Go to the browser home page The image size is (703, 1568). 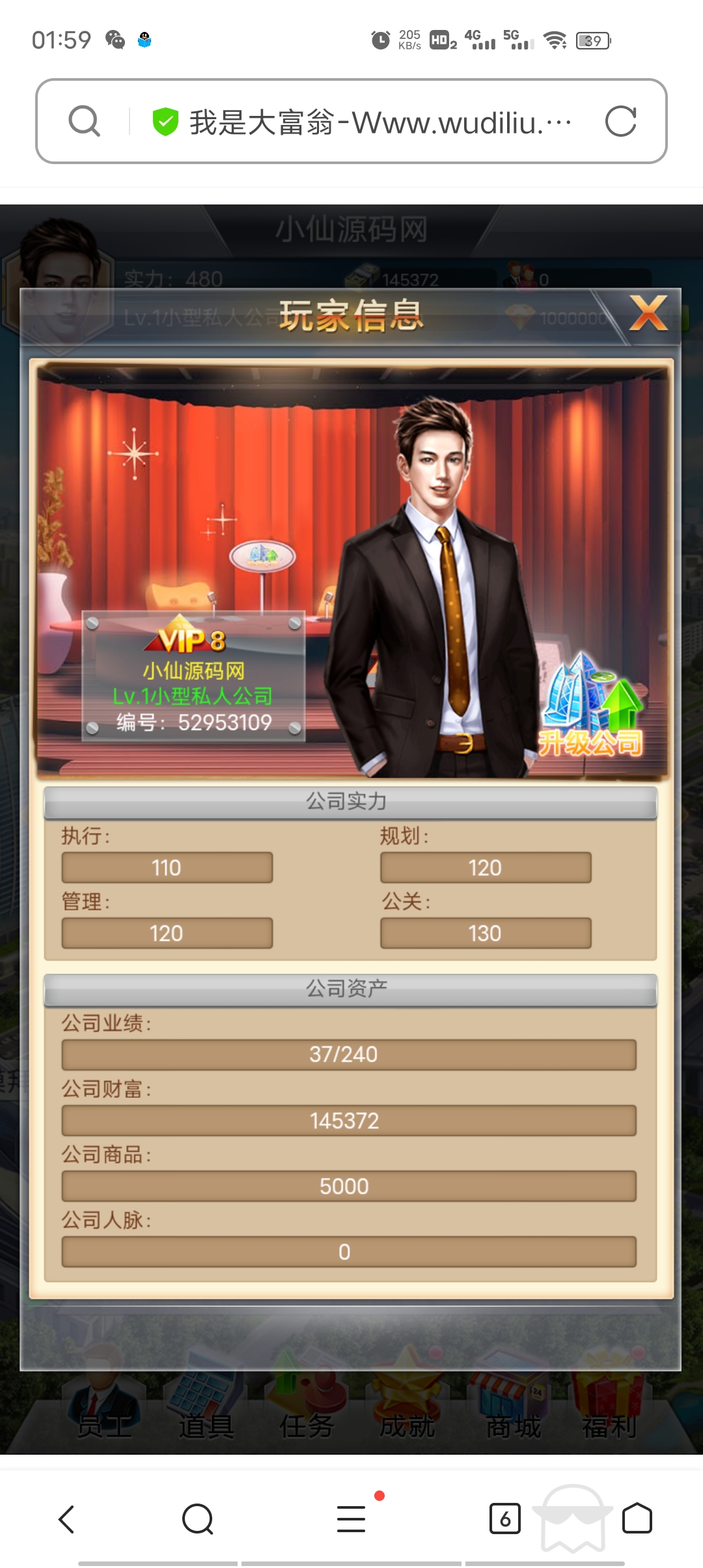pyautogui.click(x=637, y=1519)
